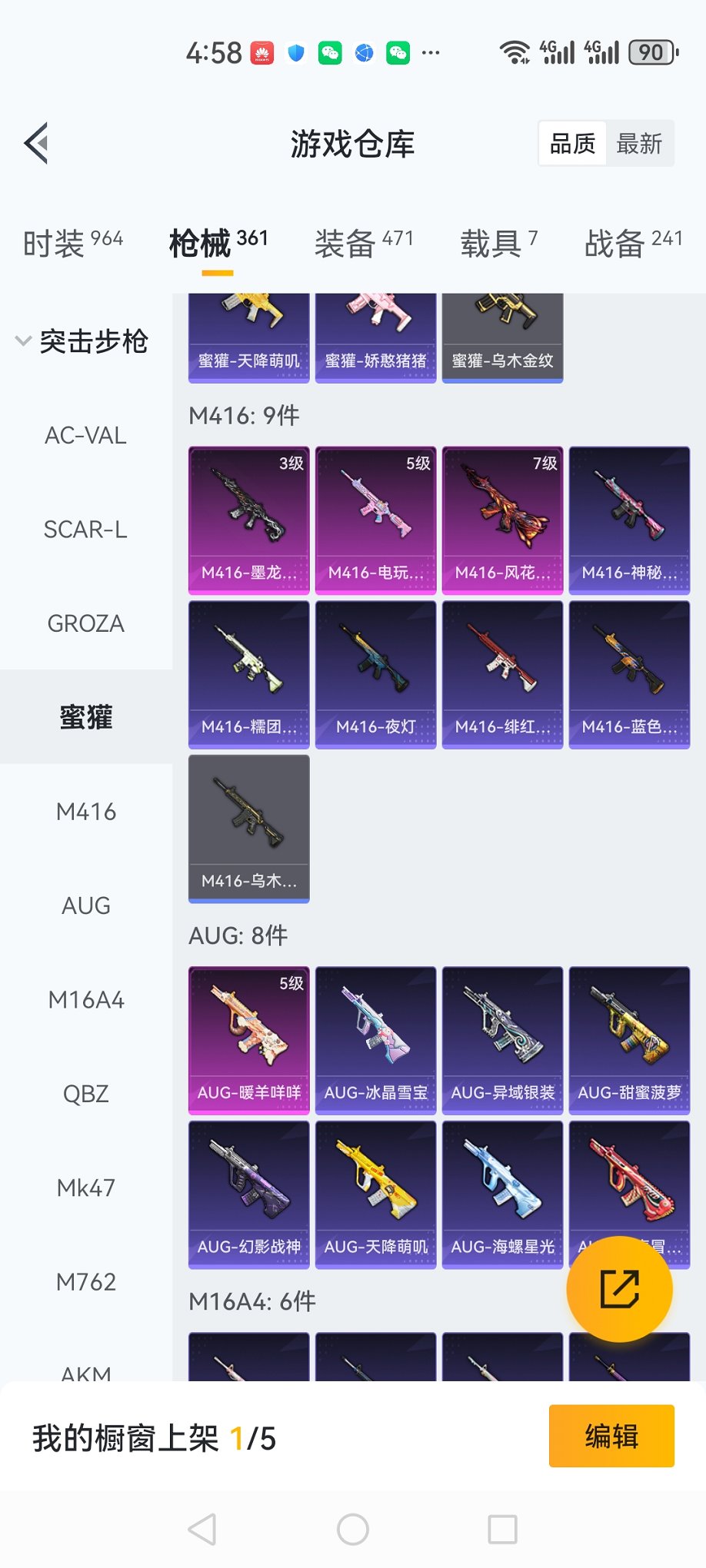Select GROZA in the side list
Screen dimensions: 706x1568
coord(85,623)
